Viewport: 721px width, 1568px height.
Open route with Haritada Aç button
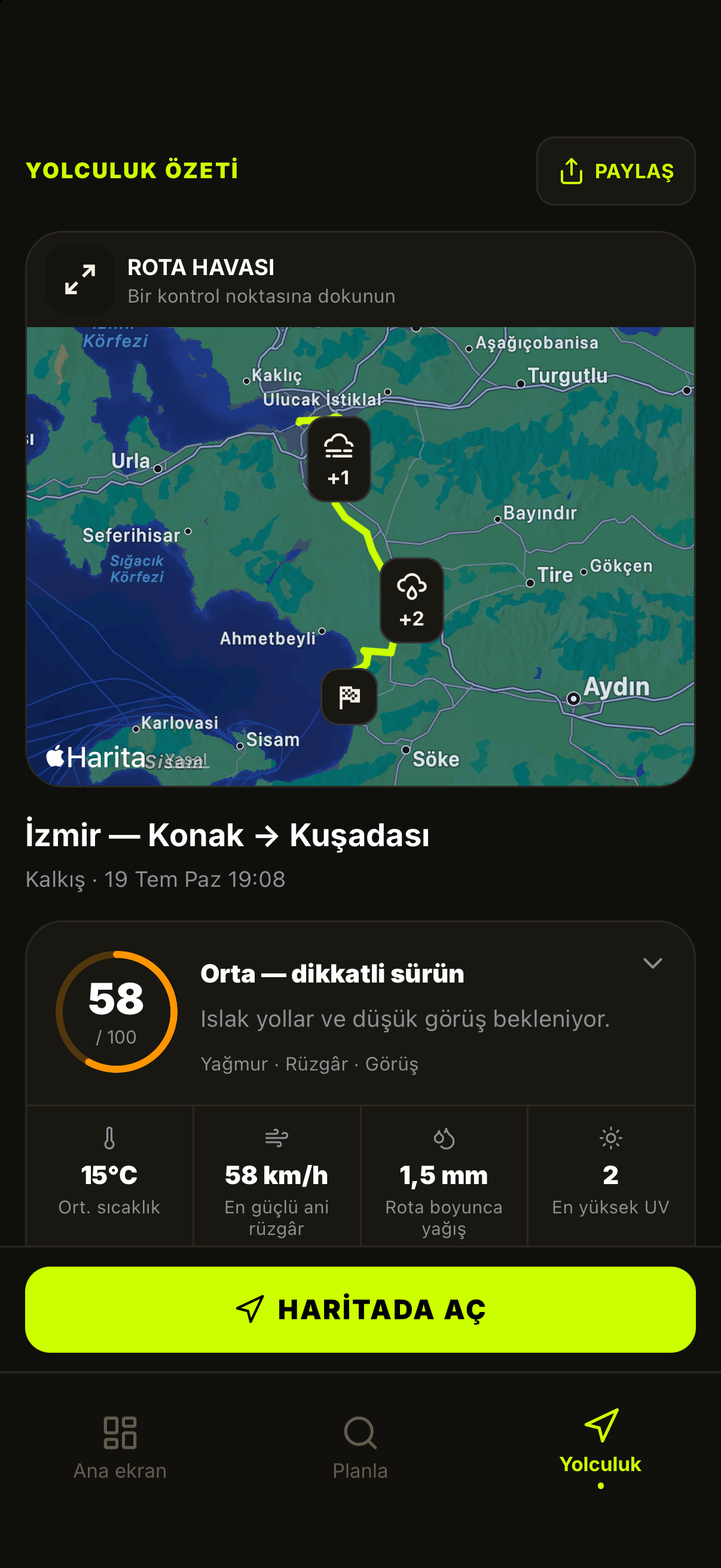click(360, 1309)
